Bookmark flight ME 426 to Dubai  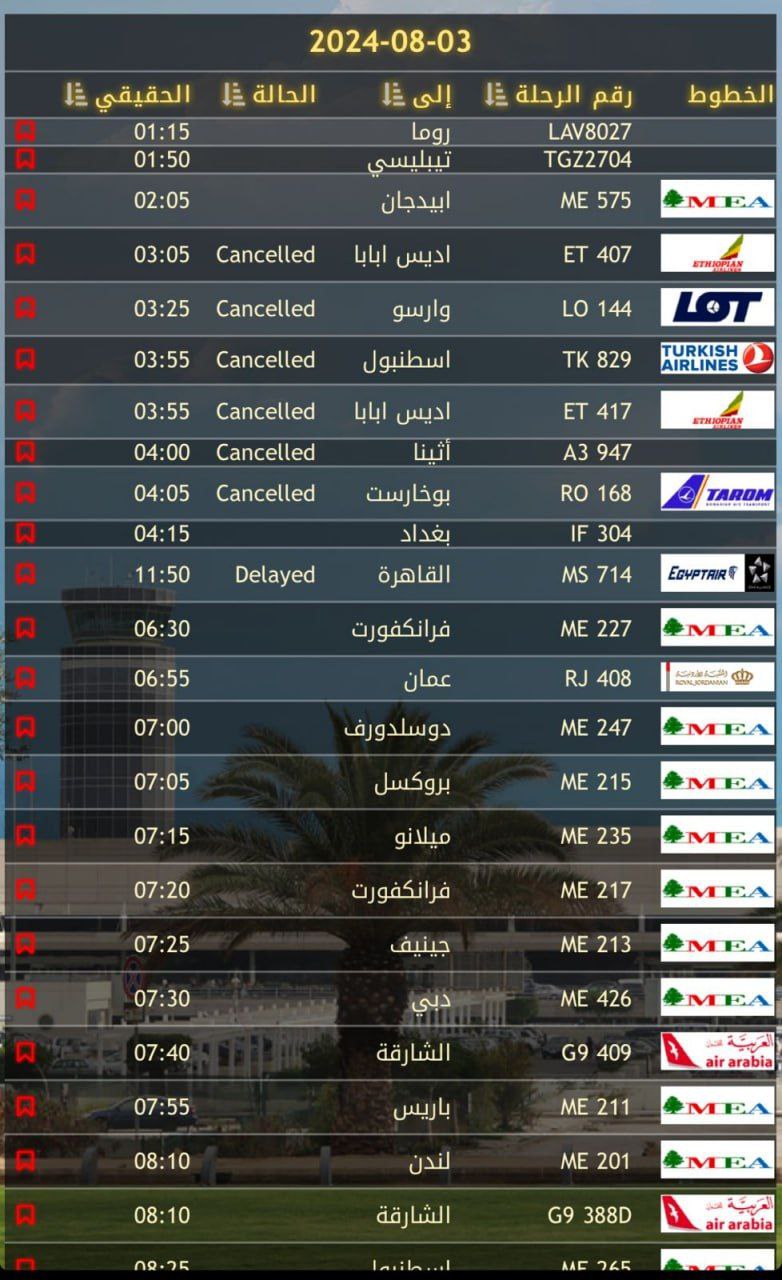[x=25, y=998]
